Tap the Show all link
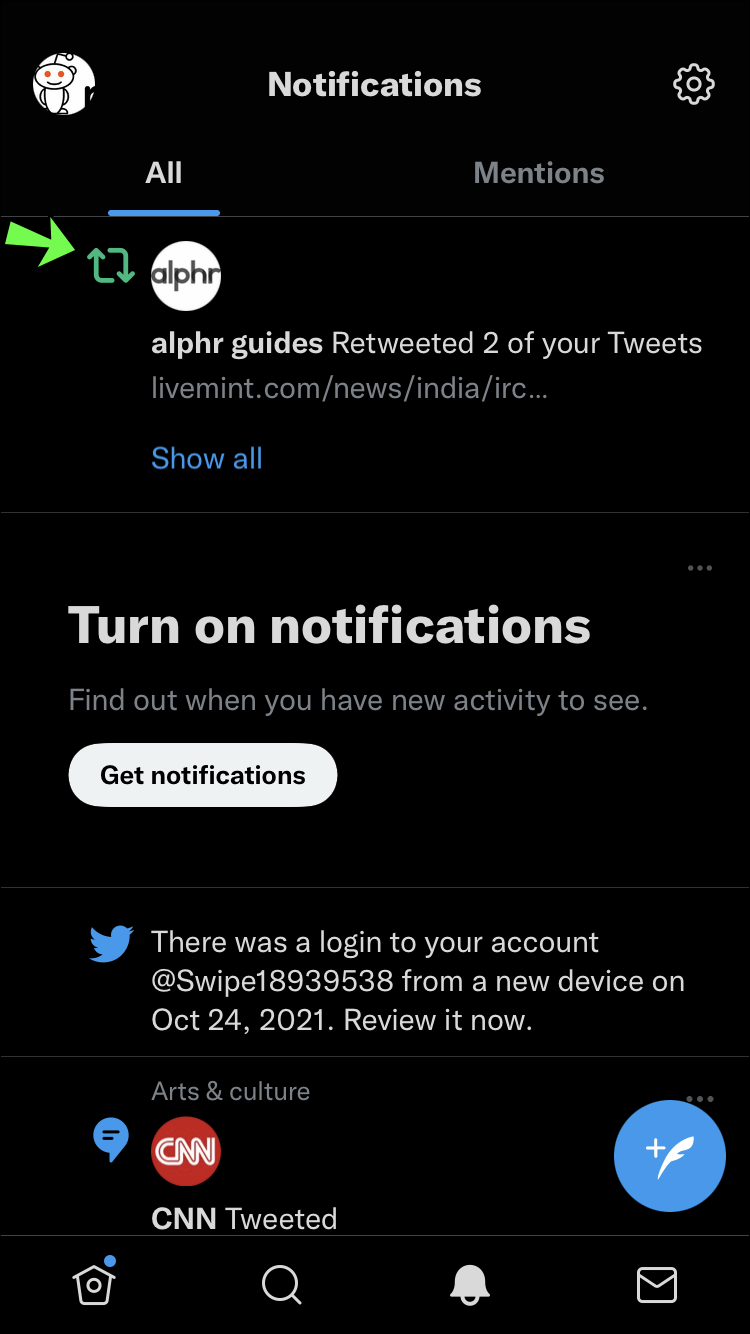Screen dimensions: 750x1334 206,458
